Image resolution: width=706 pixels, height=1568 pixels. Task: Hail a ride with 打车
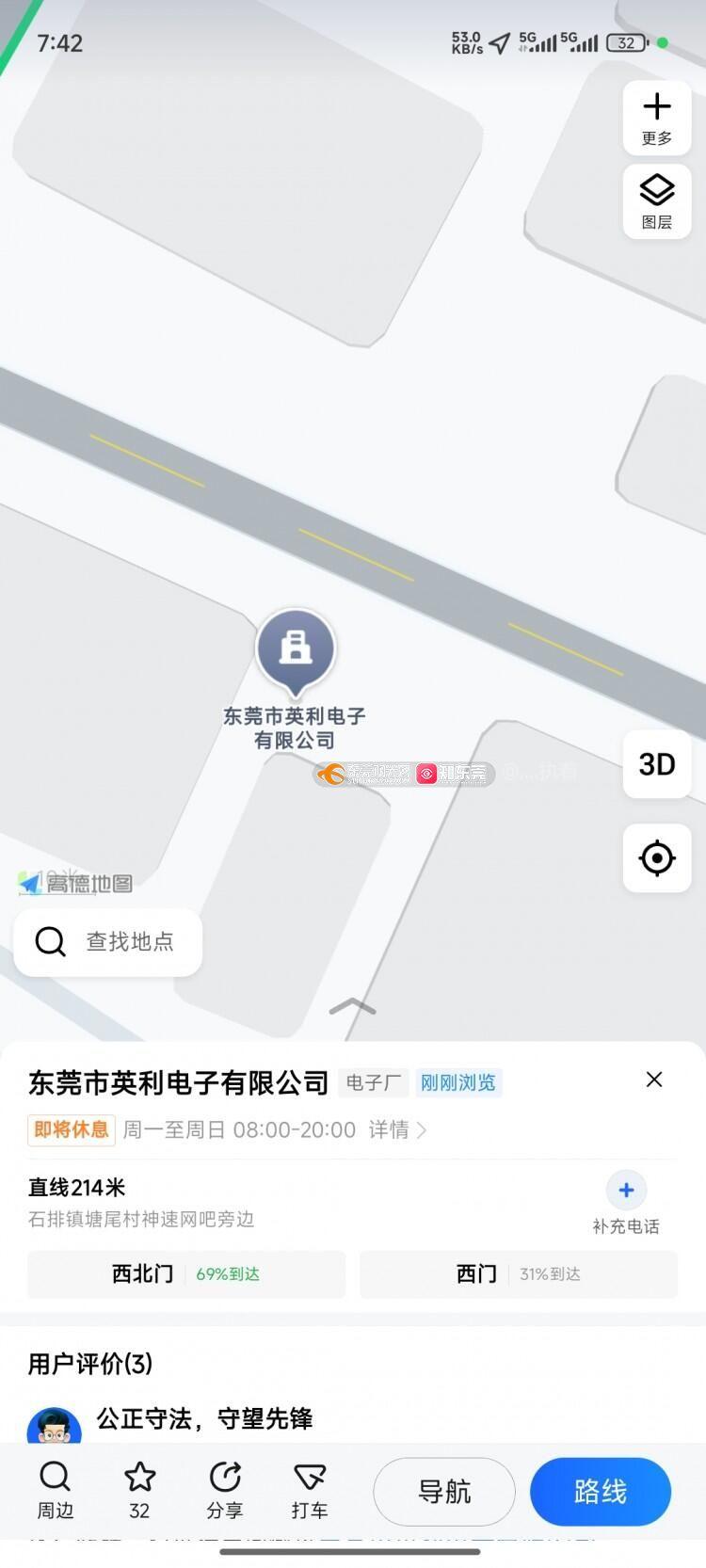pos(310,1491)
